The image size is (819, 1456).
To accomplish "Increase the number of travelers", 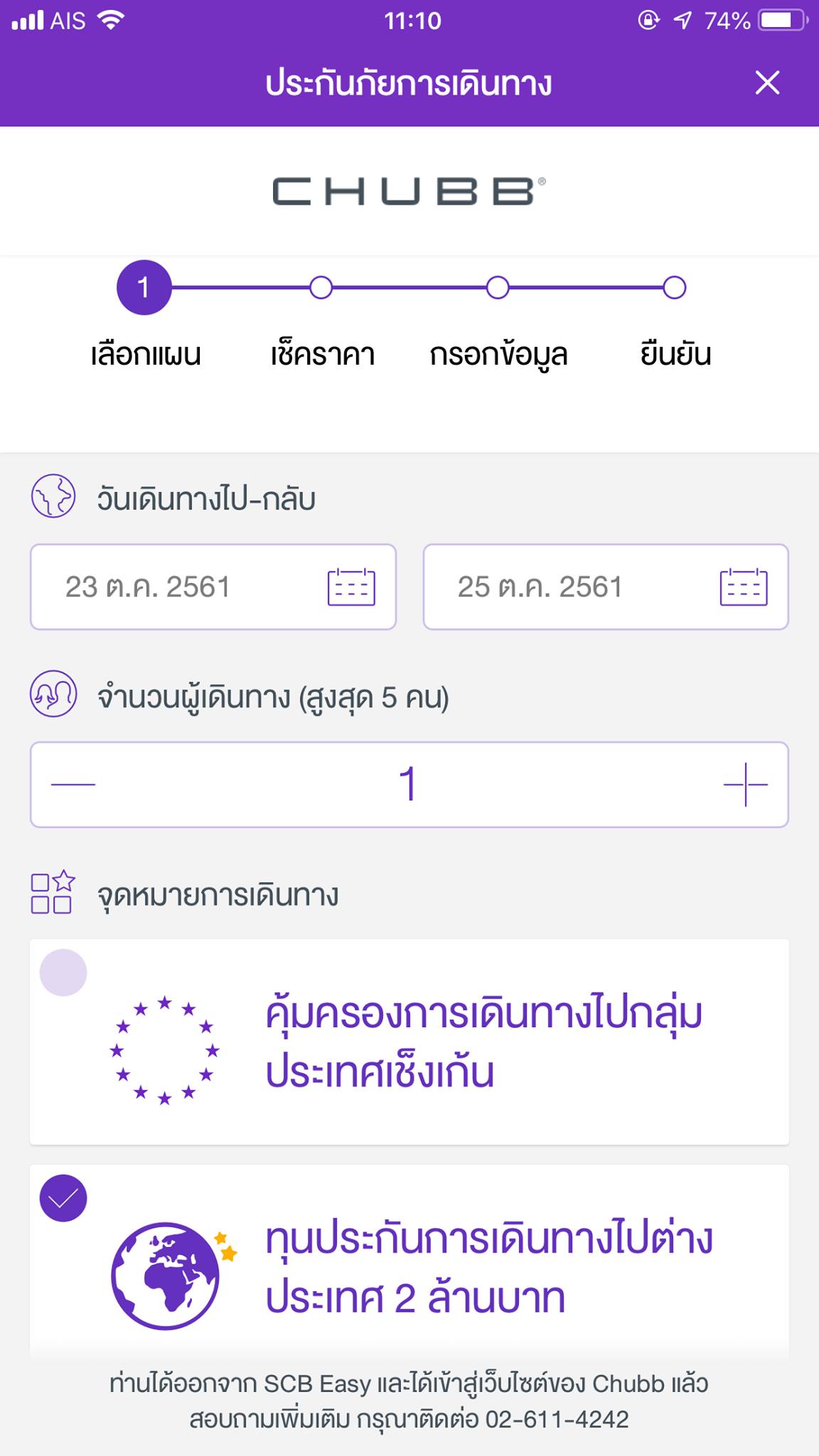I will point(745,785).
